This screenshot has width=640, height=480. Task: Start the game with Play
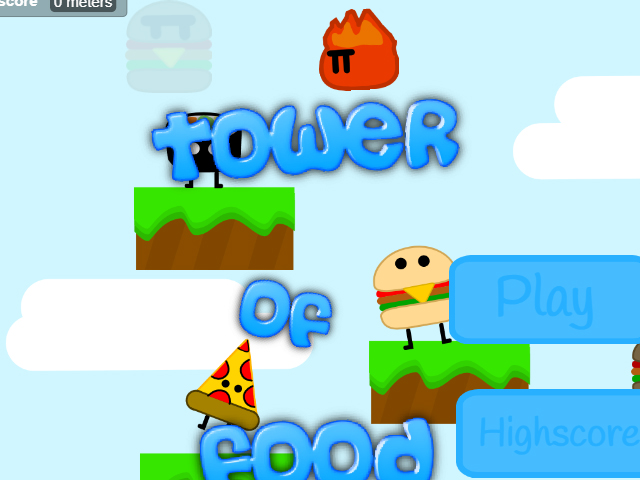click(x=545, y=298)
